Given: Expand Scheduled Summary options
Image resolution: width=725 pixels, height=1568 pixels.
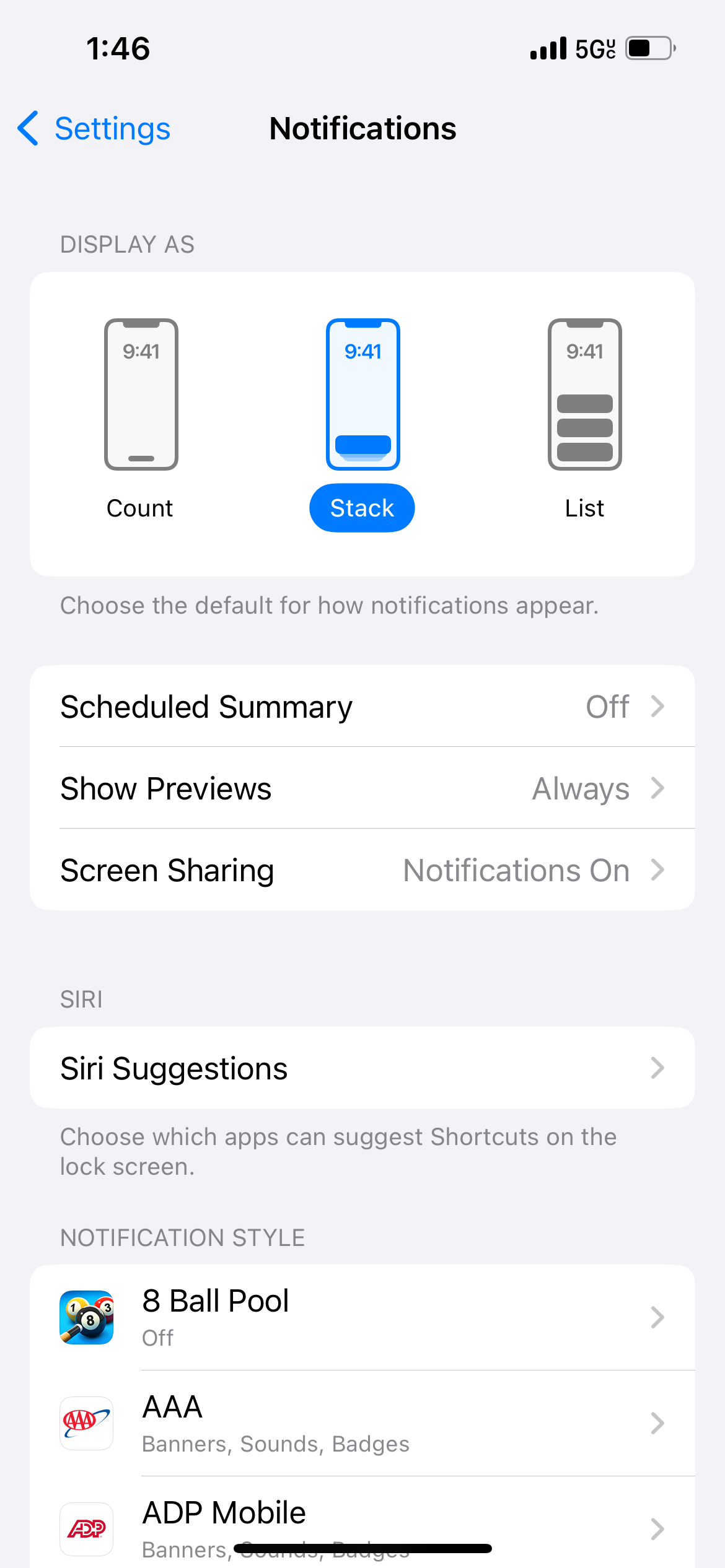Looking at the screenshot, I should point(362,706).
